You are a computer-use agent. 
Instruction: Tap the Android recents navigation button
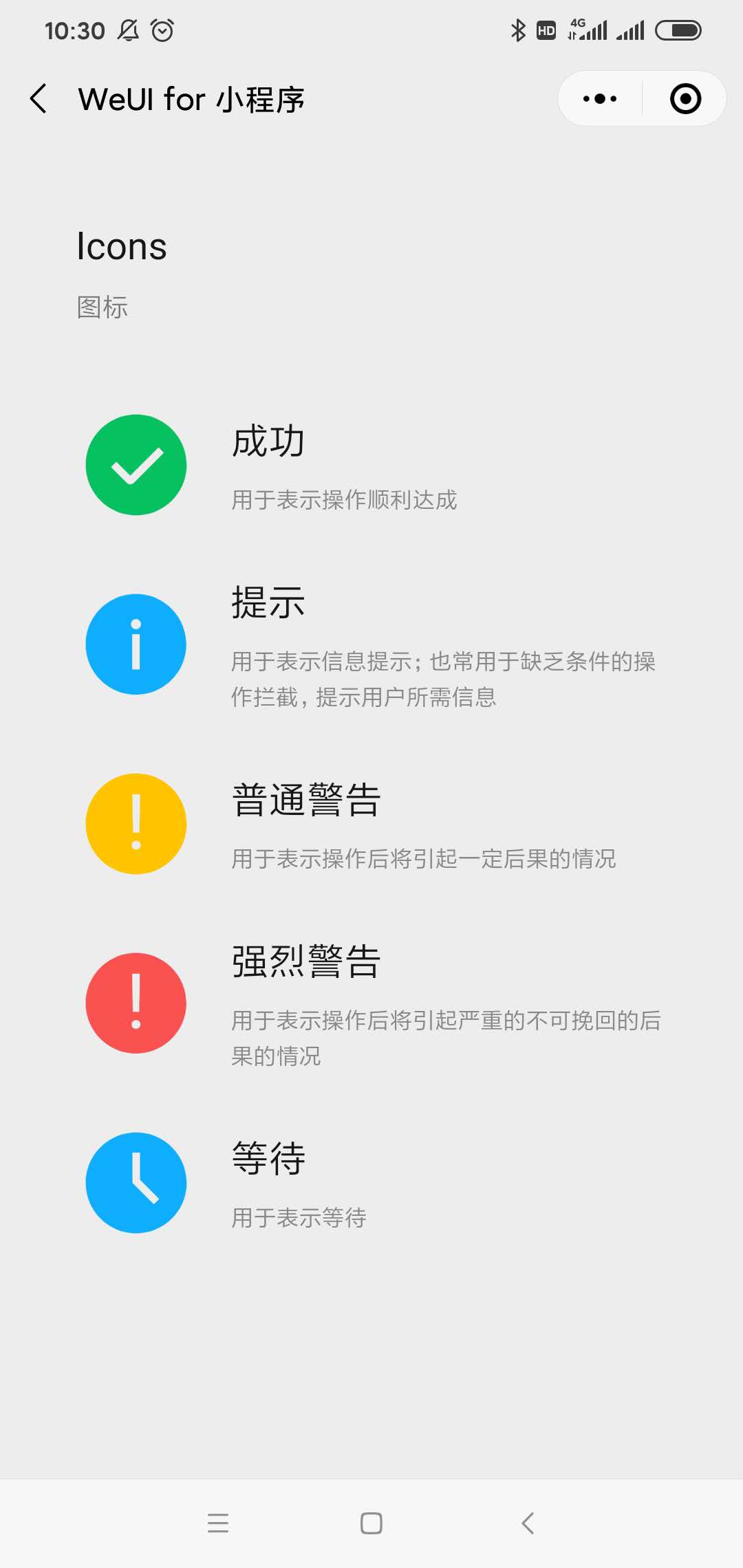click(217, 1523)
